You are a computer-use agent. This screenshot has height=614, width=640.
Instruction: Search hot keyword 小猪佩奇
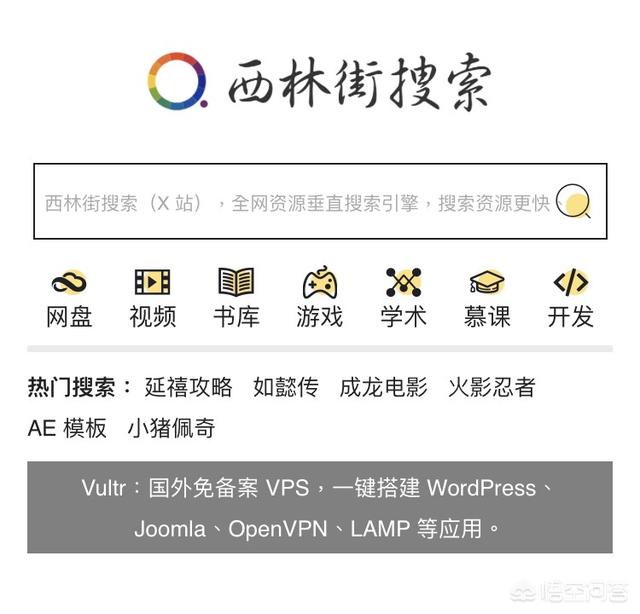[171, 428]
